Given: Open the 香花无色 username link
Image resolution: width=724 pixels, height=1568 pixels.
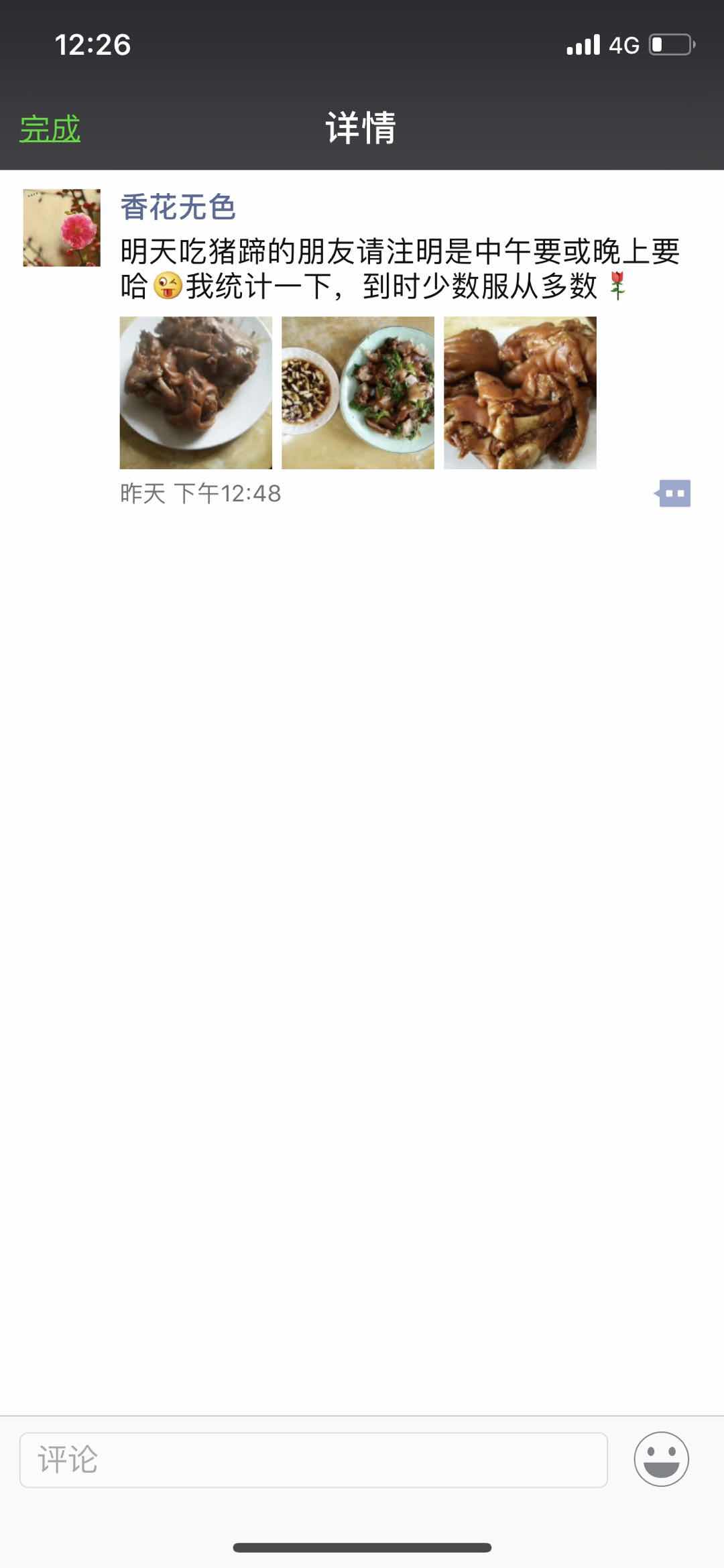Looking at the screenshot, I should coord(178,207).
